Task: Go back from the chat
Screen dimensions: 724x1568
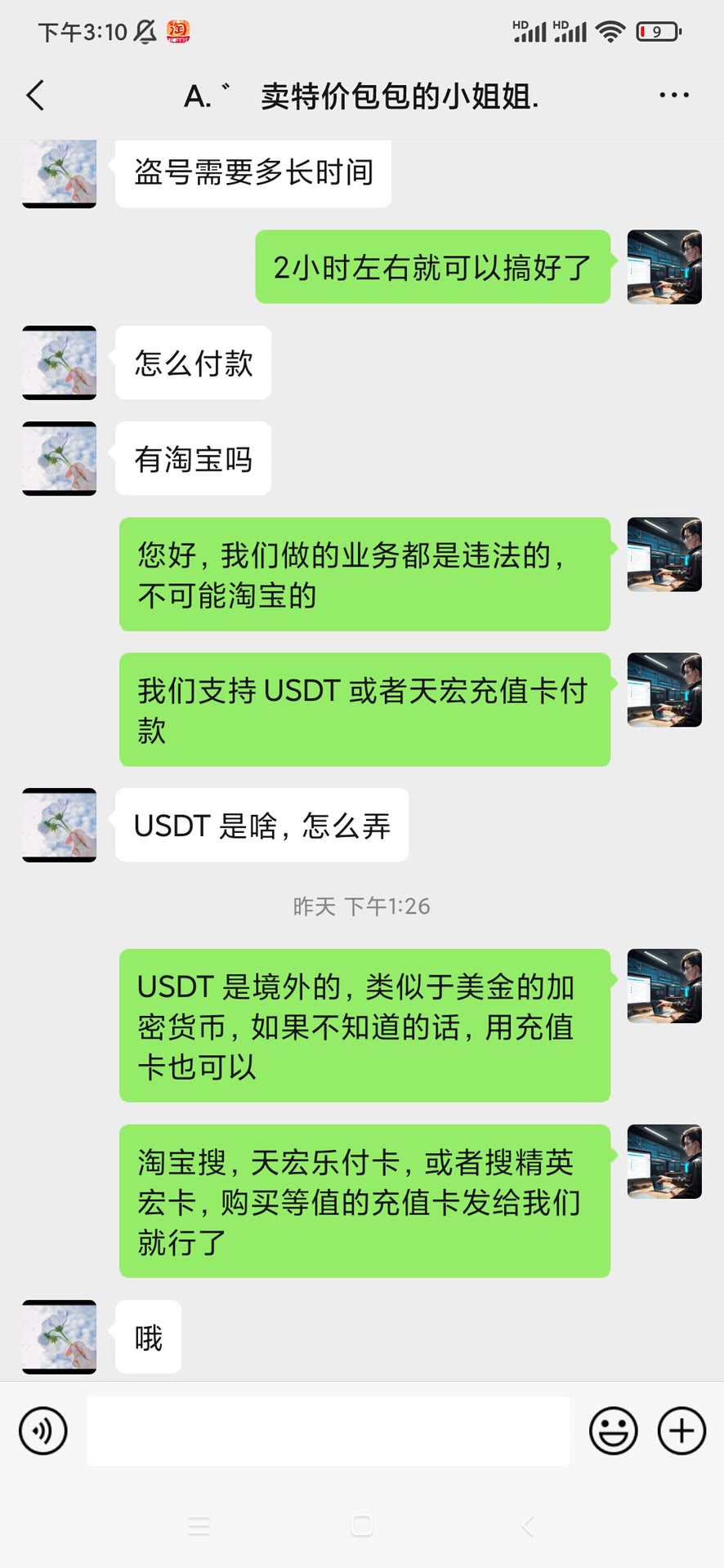Action: point(35,96)
